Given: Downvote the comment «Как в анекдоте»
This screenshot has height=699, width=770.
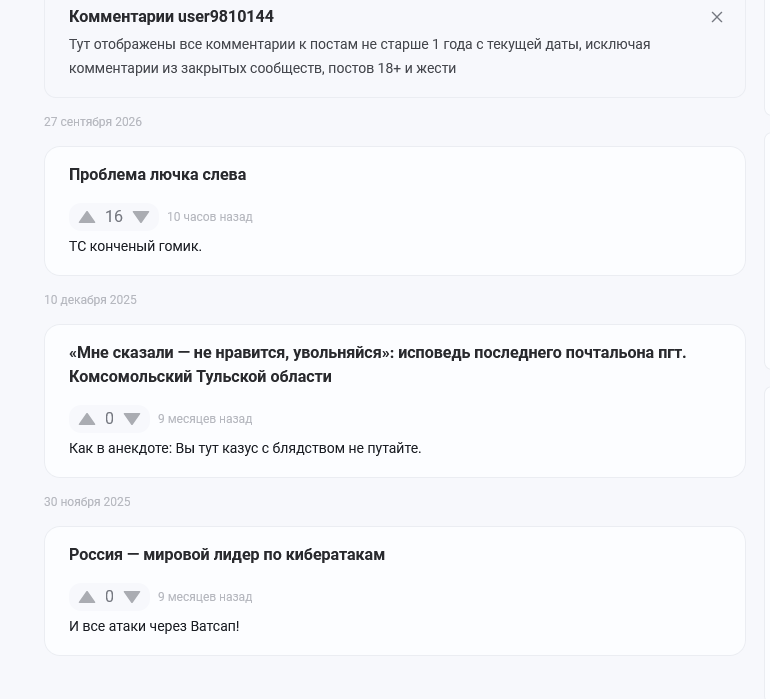Looking at the screenshot, I should (132, 419).
